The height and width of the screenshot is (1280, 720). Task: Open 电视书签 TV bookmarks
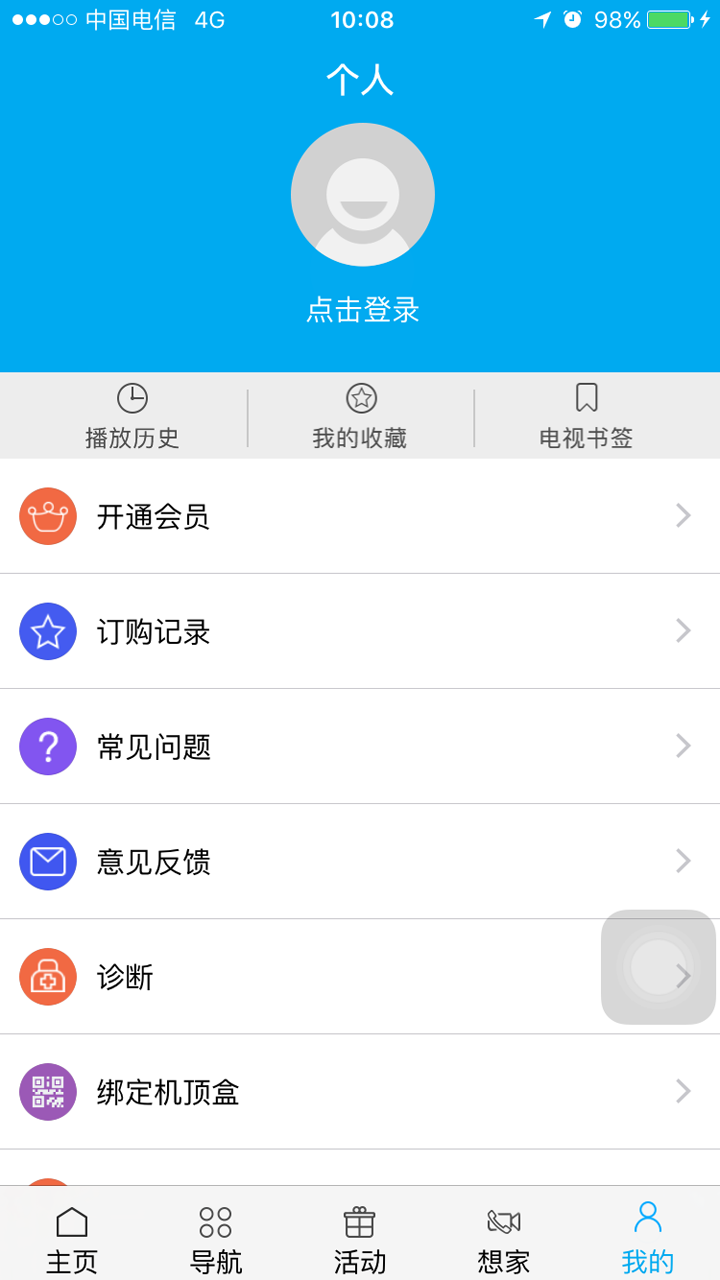coord(586,416)
